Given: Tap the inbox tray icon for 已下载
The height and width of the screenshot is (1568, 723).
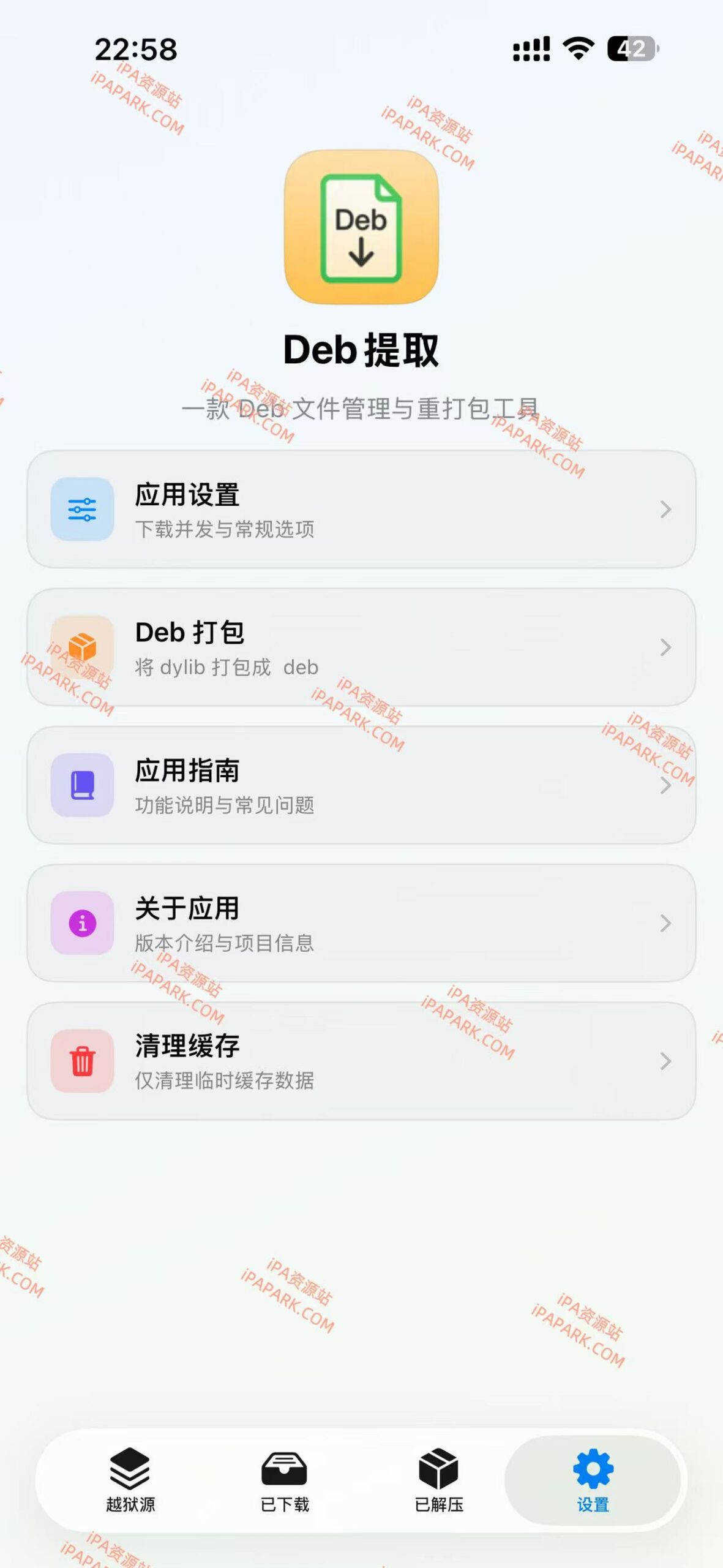Looking at the screenshot, I should [285, 1468].
